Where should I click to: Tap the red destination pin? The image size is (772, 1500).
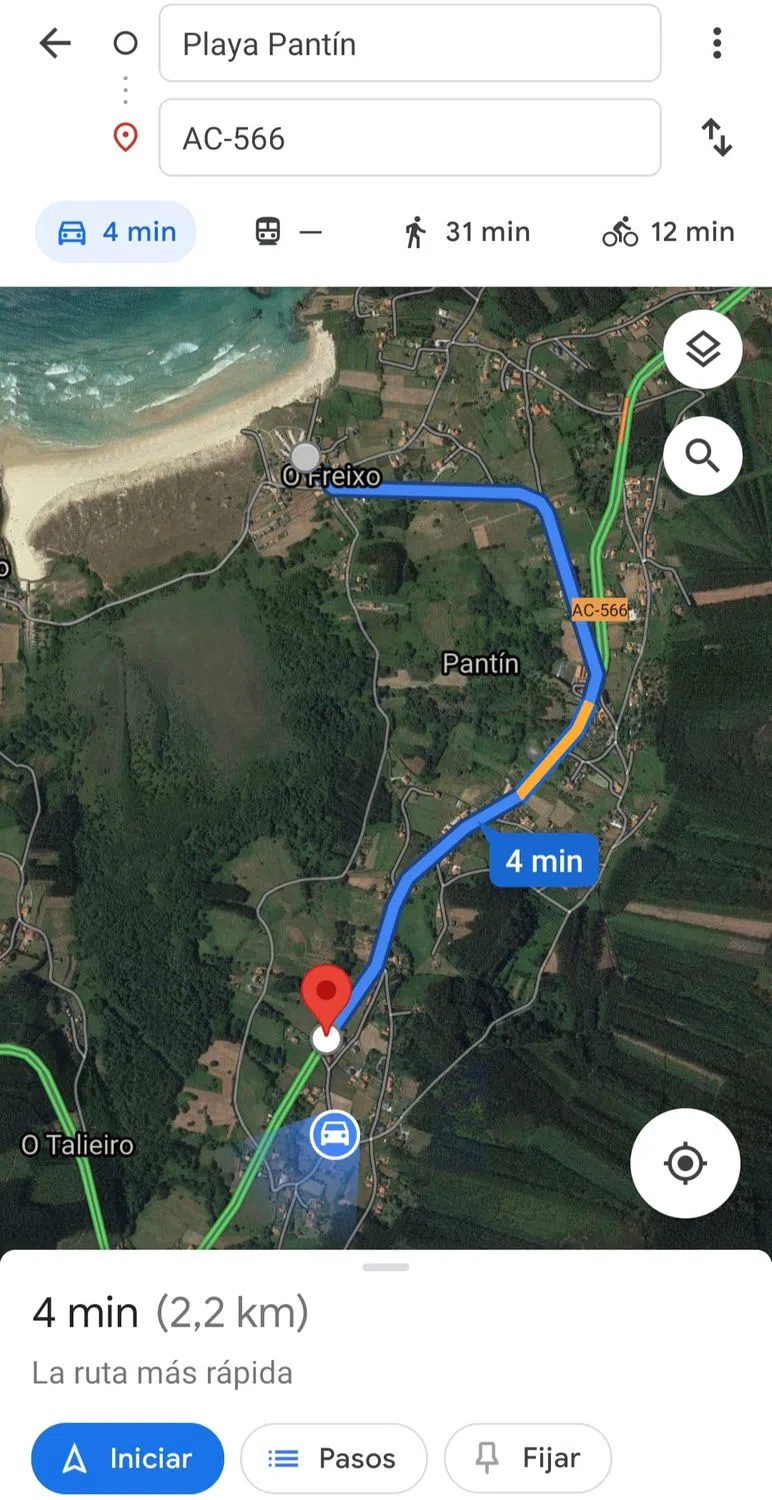point(326,993)
